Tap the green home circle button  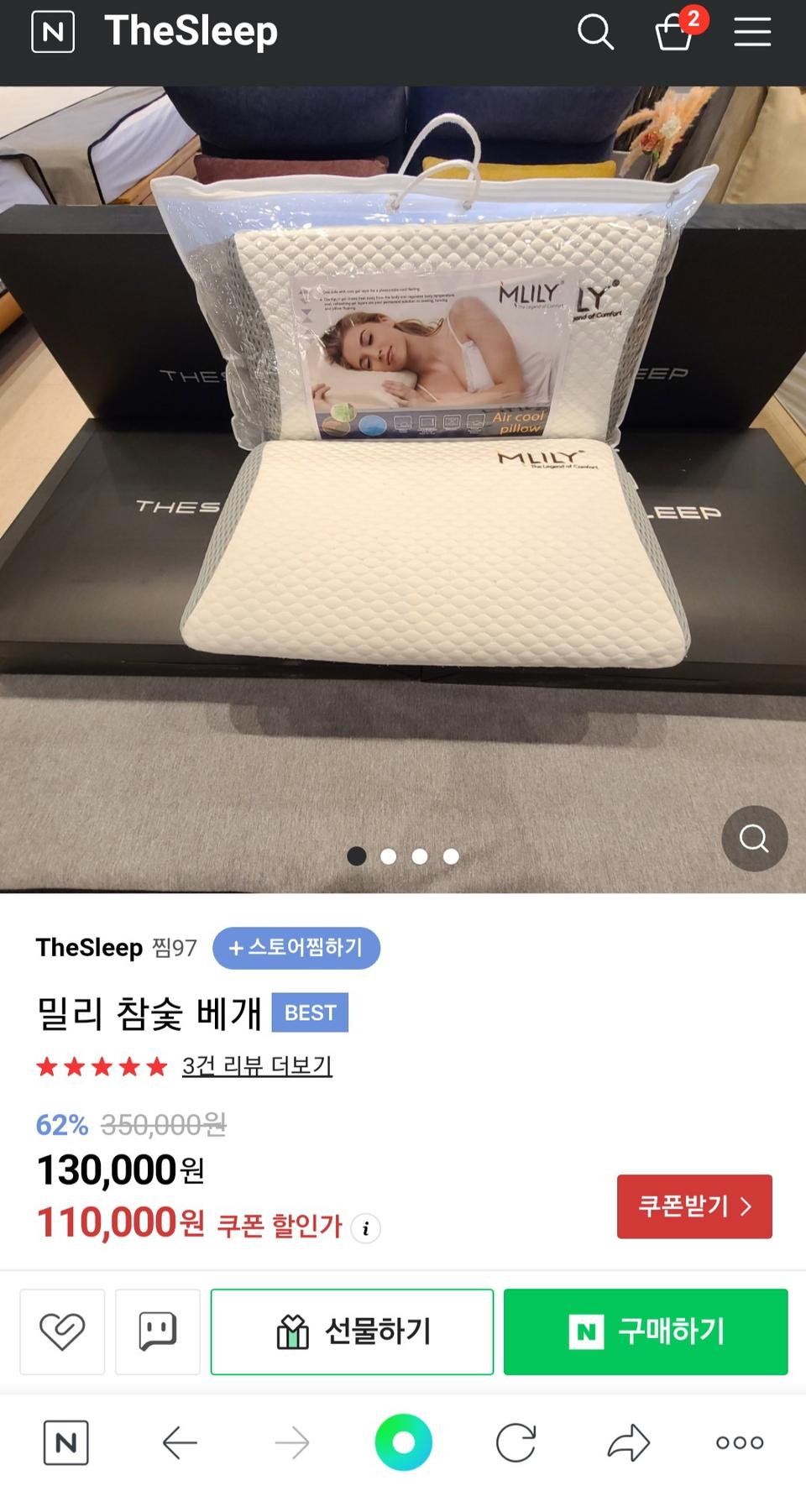pyautogui.click(x=402, y=1441)
